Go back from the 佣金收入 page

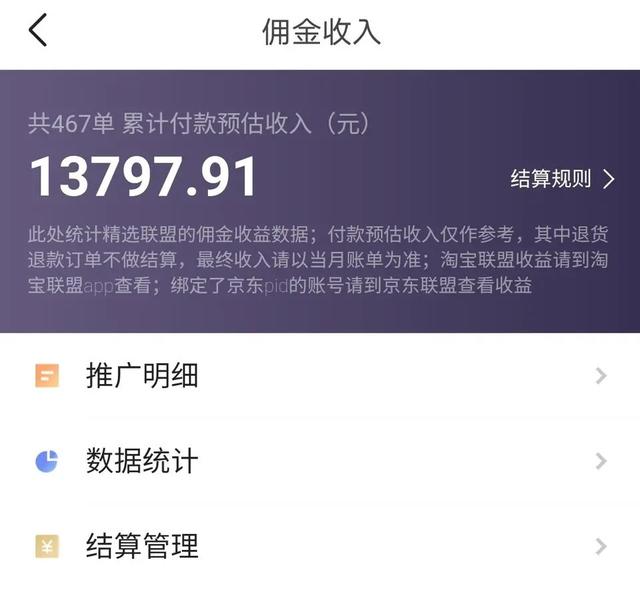tap(38, 31)
